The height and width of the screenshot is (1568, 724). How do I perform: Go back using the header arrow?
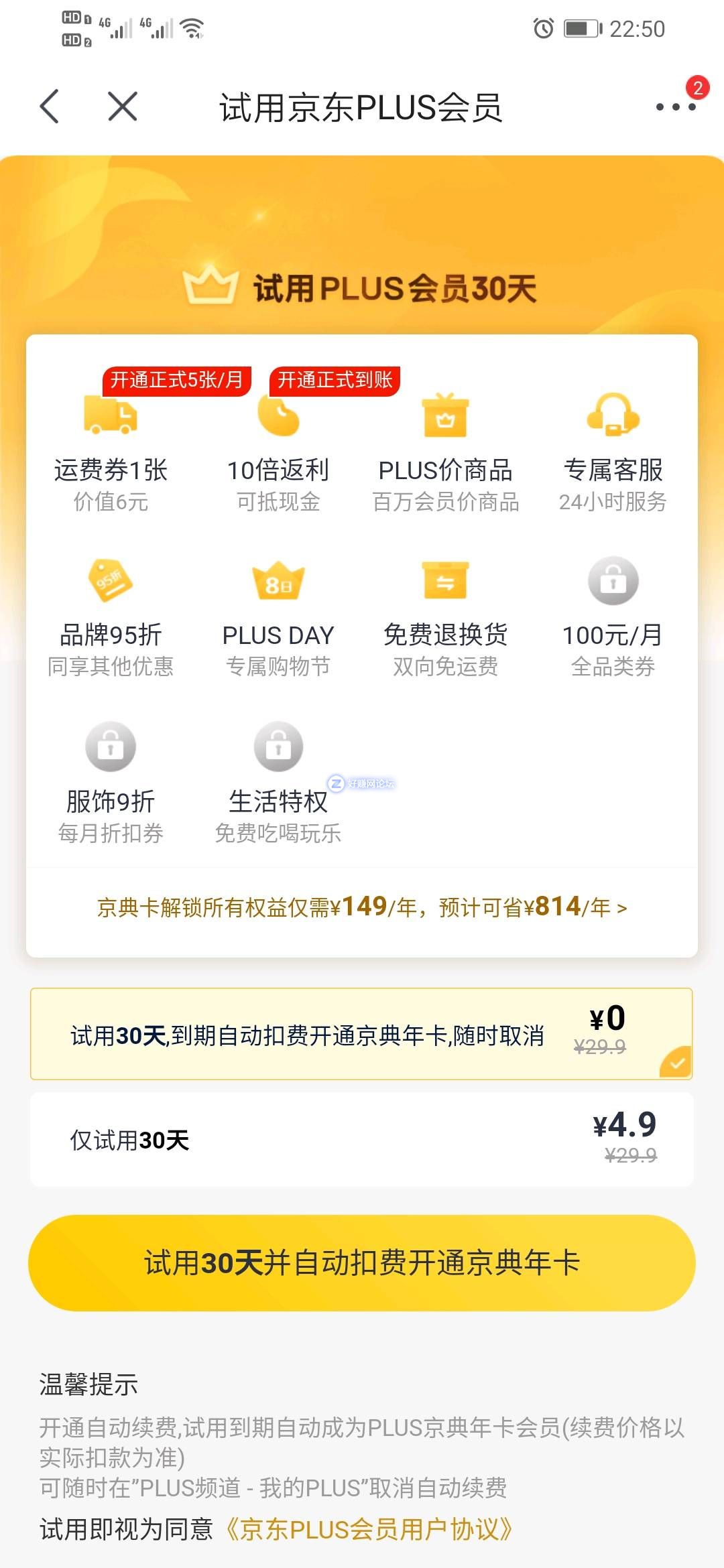50,107
